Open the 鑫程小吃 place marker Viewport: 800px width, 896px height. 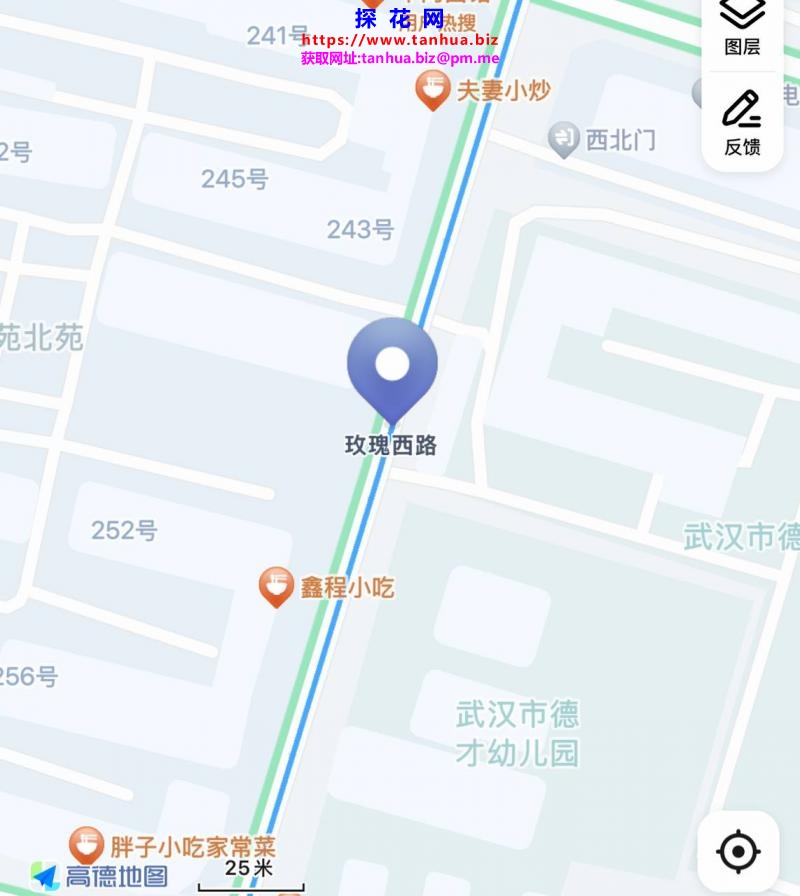point(277,587)
